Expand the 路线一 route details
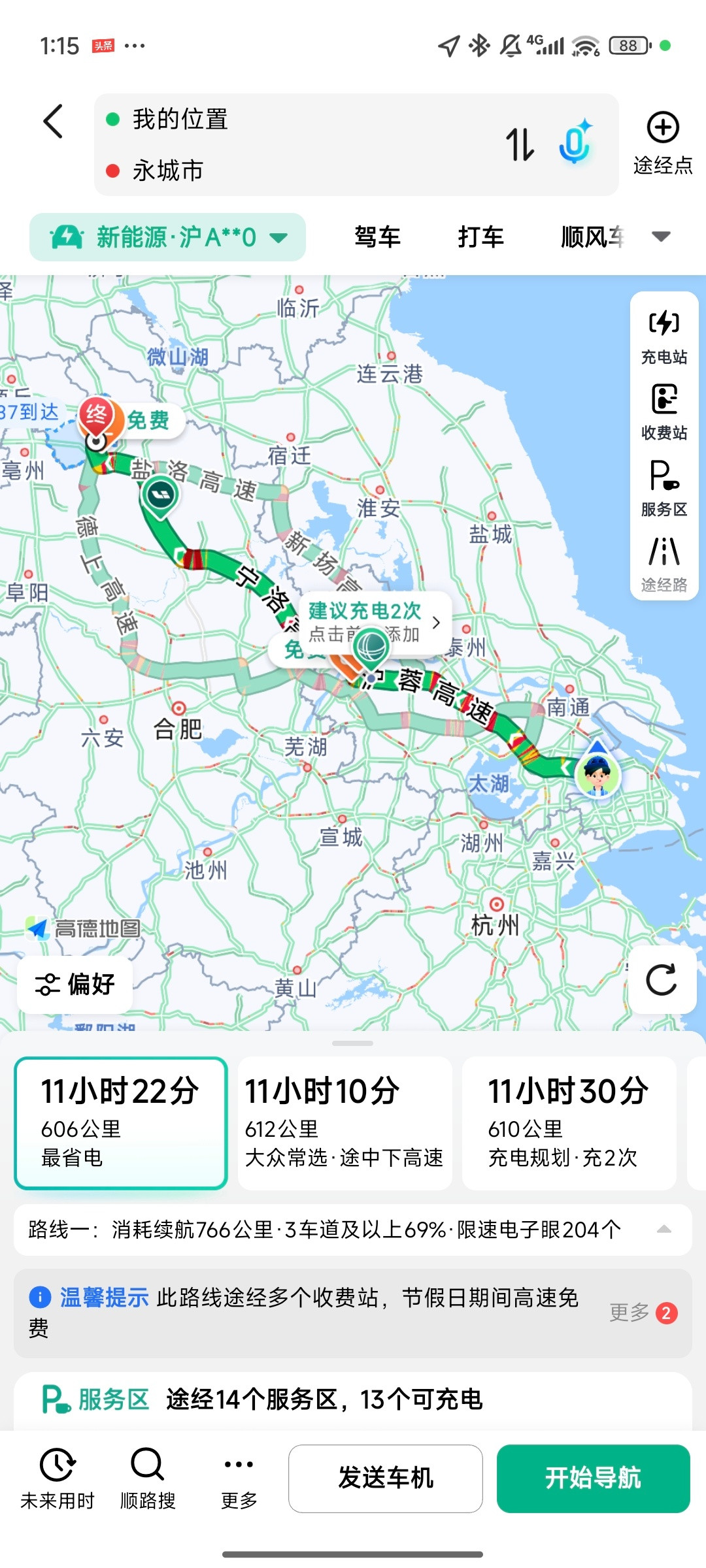This screenshot has width=706, height=1568. (x=664, y=1230)
